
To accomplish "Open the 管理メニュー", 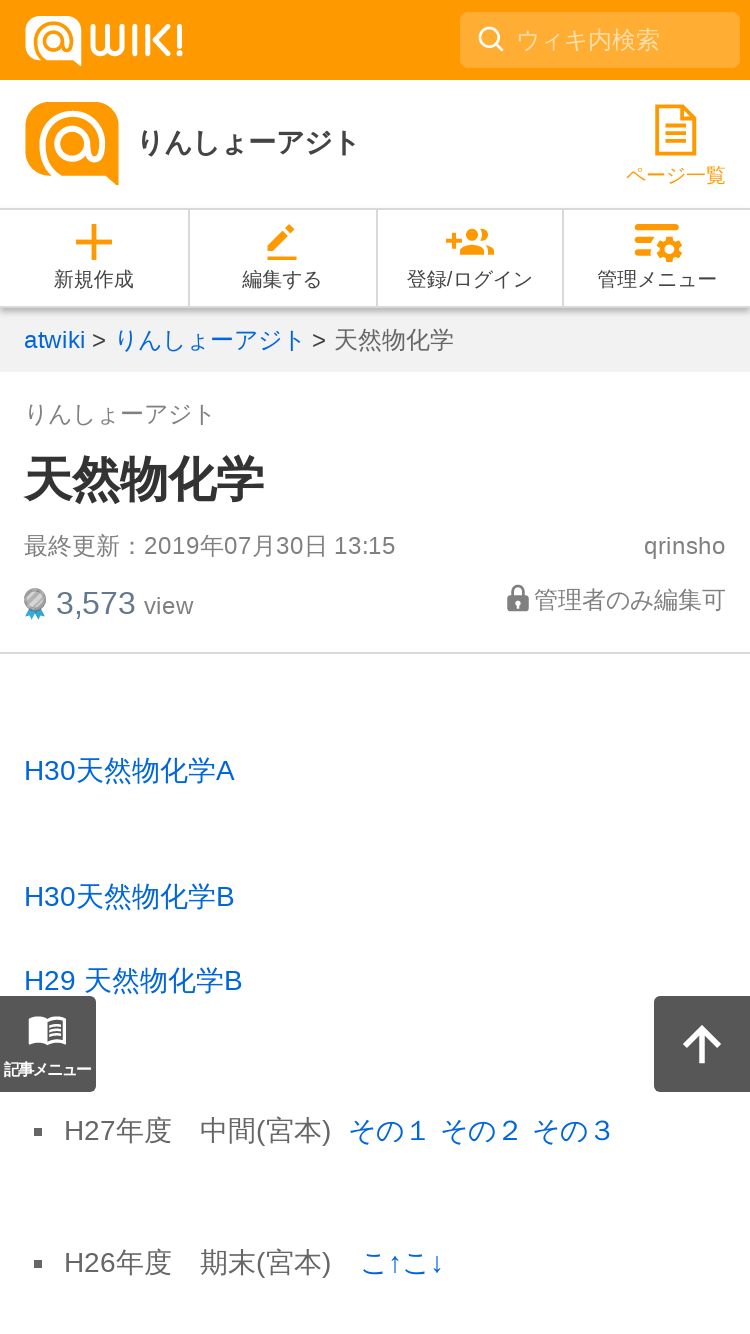I will tap(657, 258).
